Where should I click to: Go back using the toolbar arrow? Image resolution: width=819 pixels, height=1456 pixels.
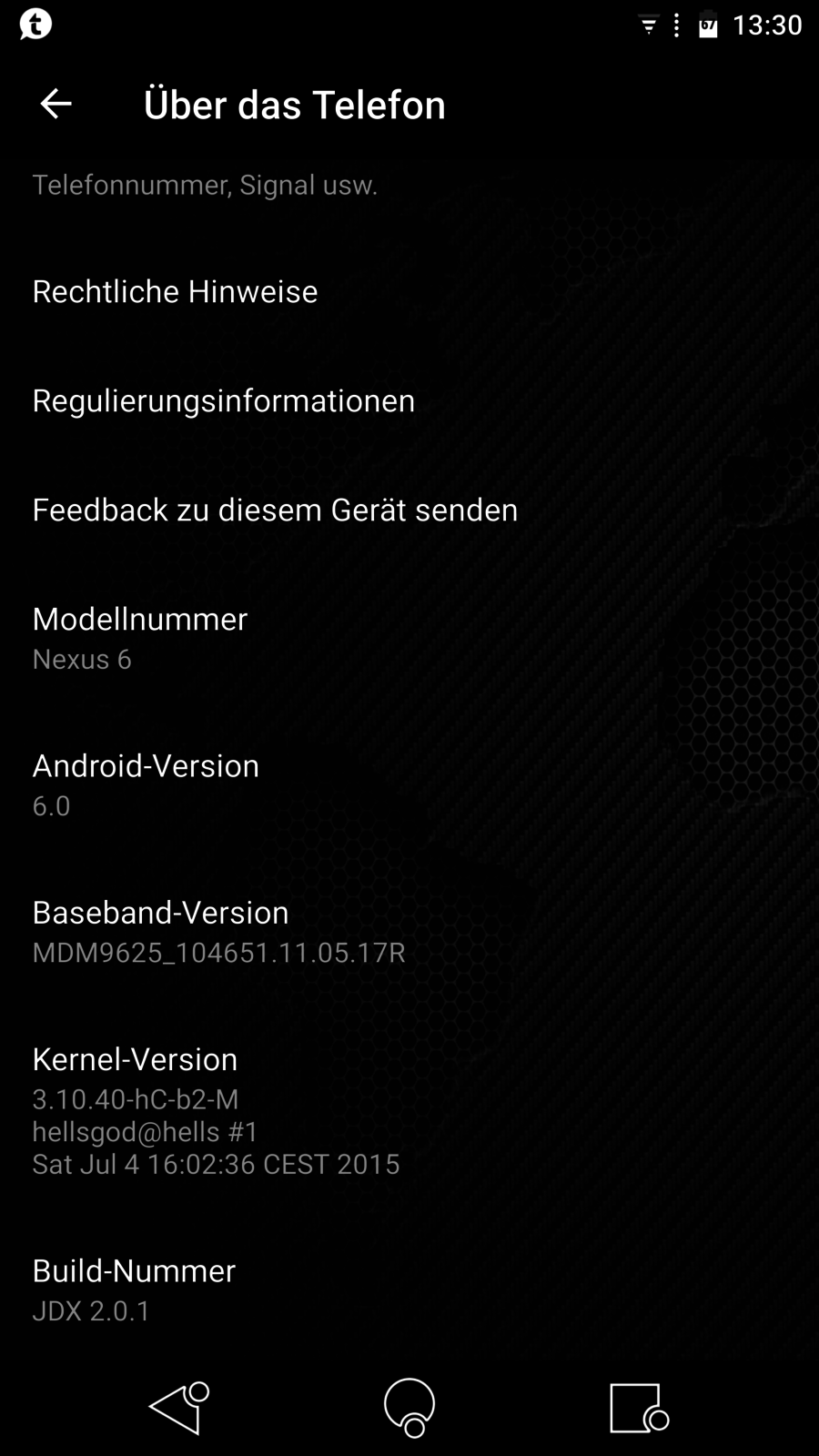click(x=56, y=104)
